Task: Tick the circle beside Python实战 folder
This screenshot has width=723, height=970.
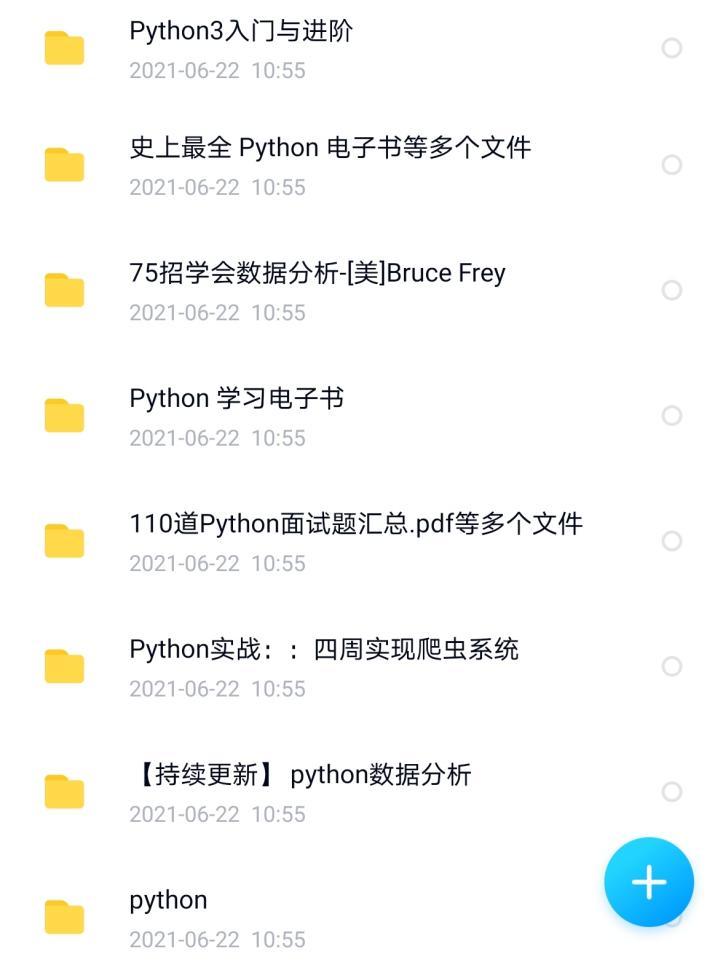Action: tap(672, 667)
